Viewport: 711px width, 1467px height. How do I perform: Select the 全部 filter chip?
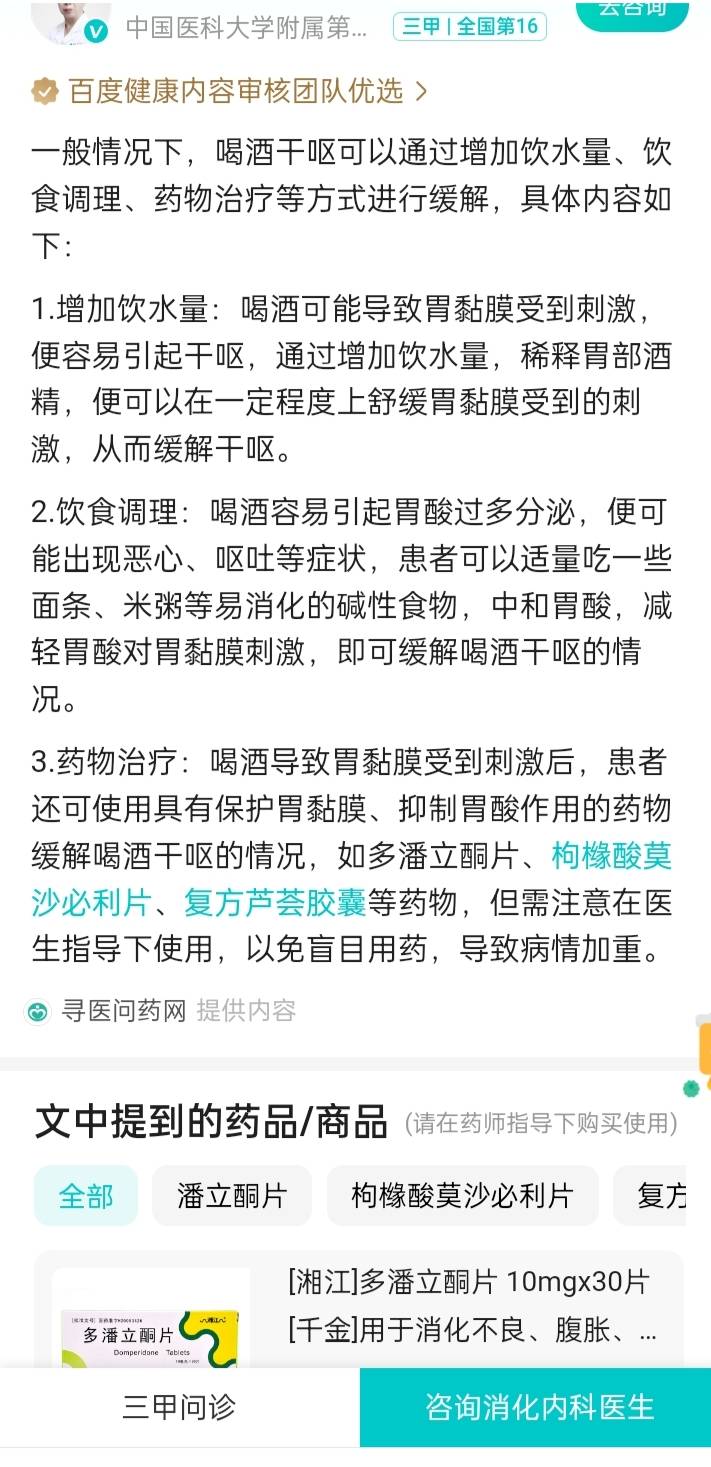[x=86, y=1196]
